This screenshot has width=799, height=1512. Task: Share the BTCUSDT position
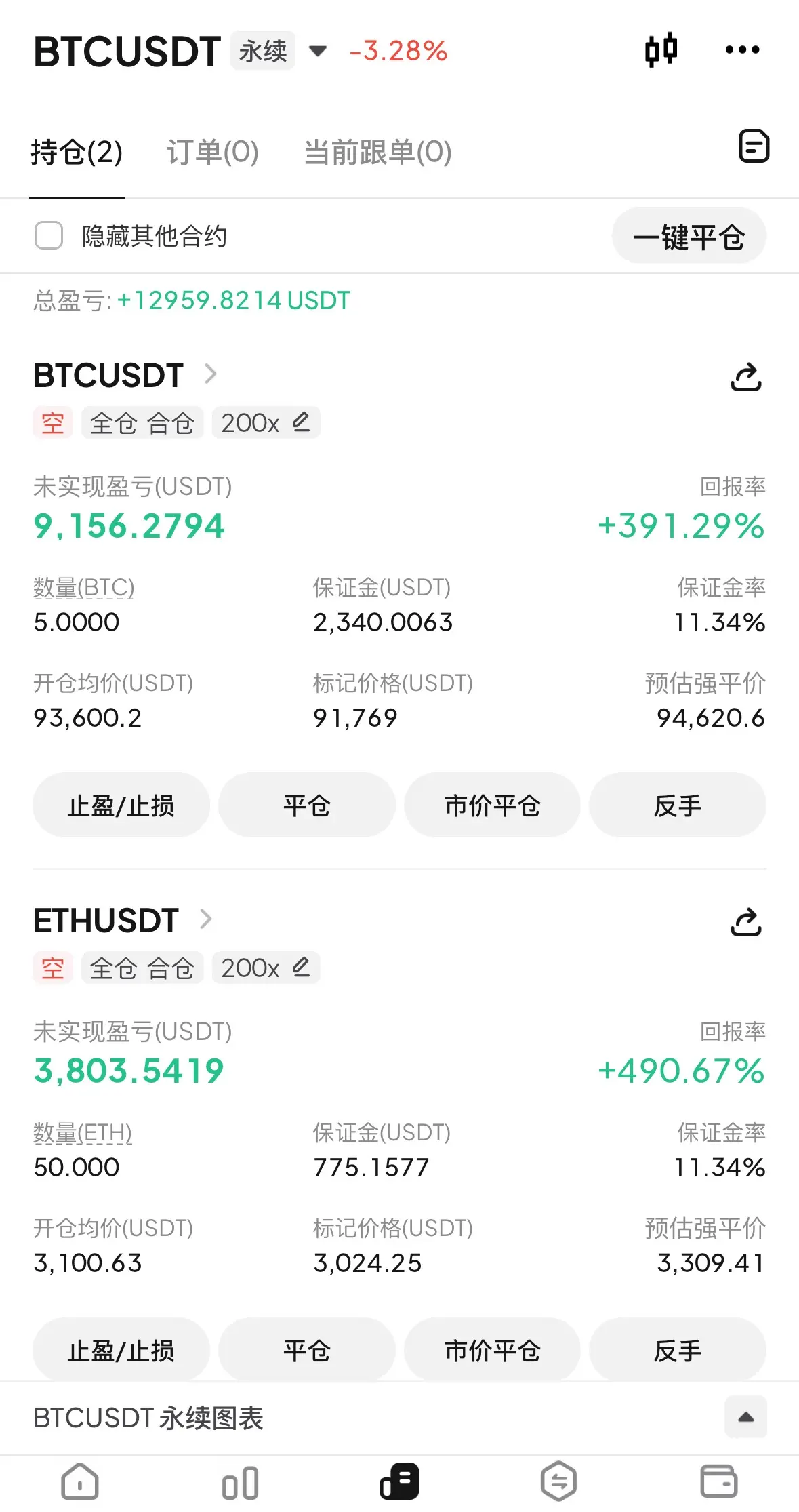coord(746,377)
